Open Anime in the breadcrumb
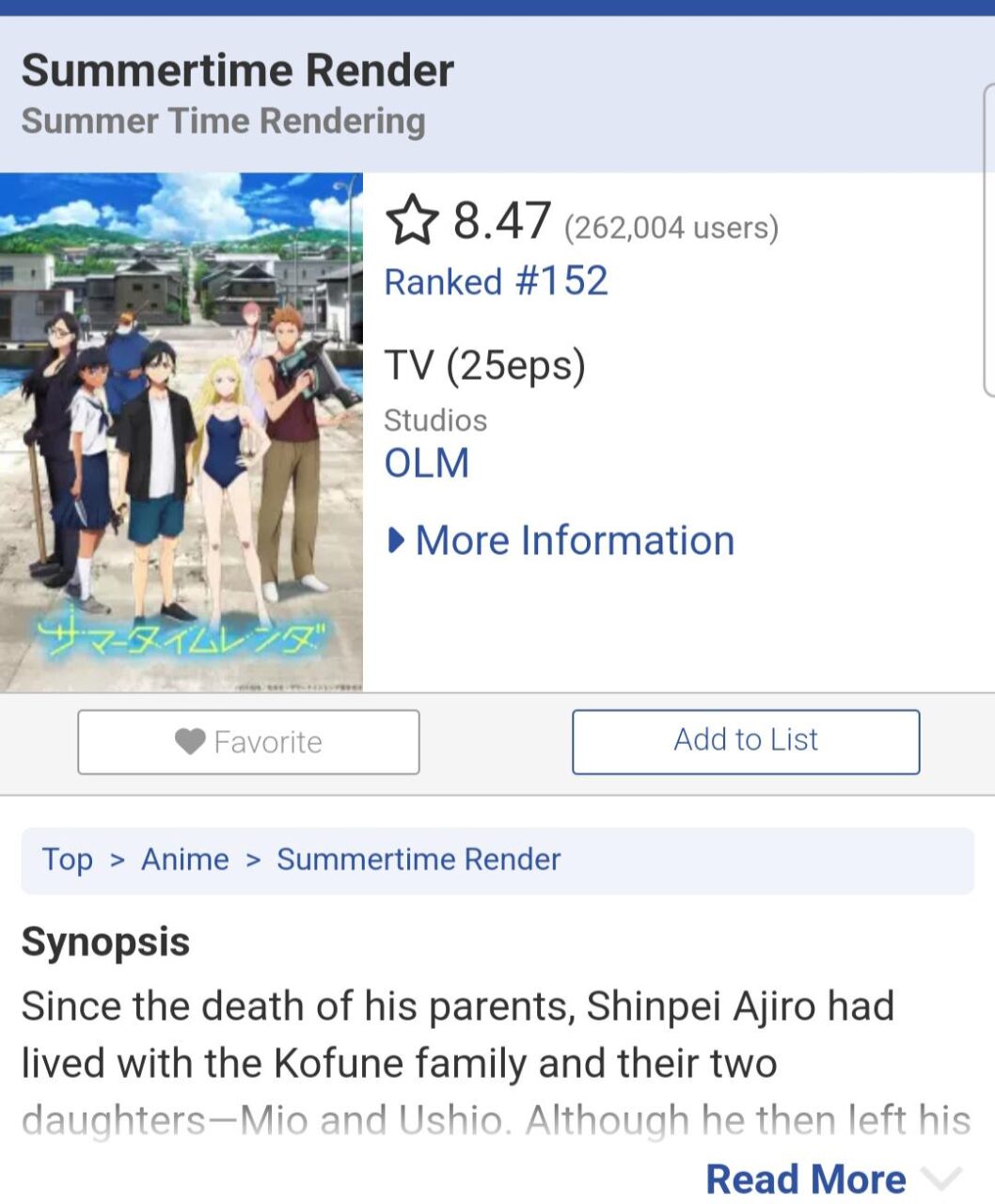This screenshot has height=1204, width=995. 185,860
